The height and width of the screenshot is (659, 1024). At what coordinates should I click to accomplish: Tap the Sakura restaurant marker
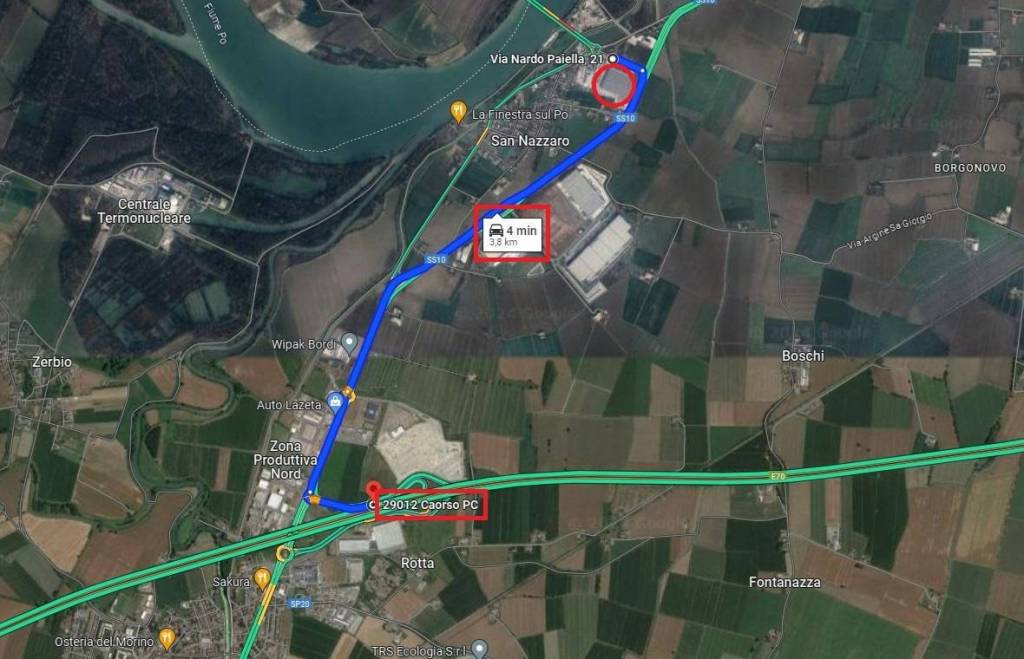[x=262, y=577]
